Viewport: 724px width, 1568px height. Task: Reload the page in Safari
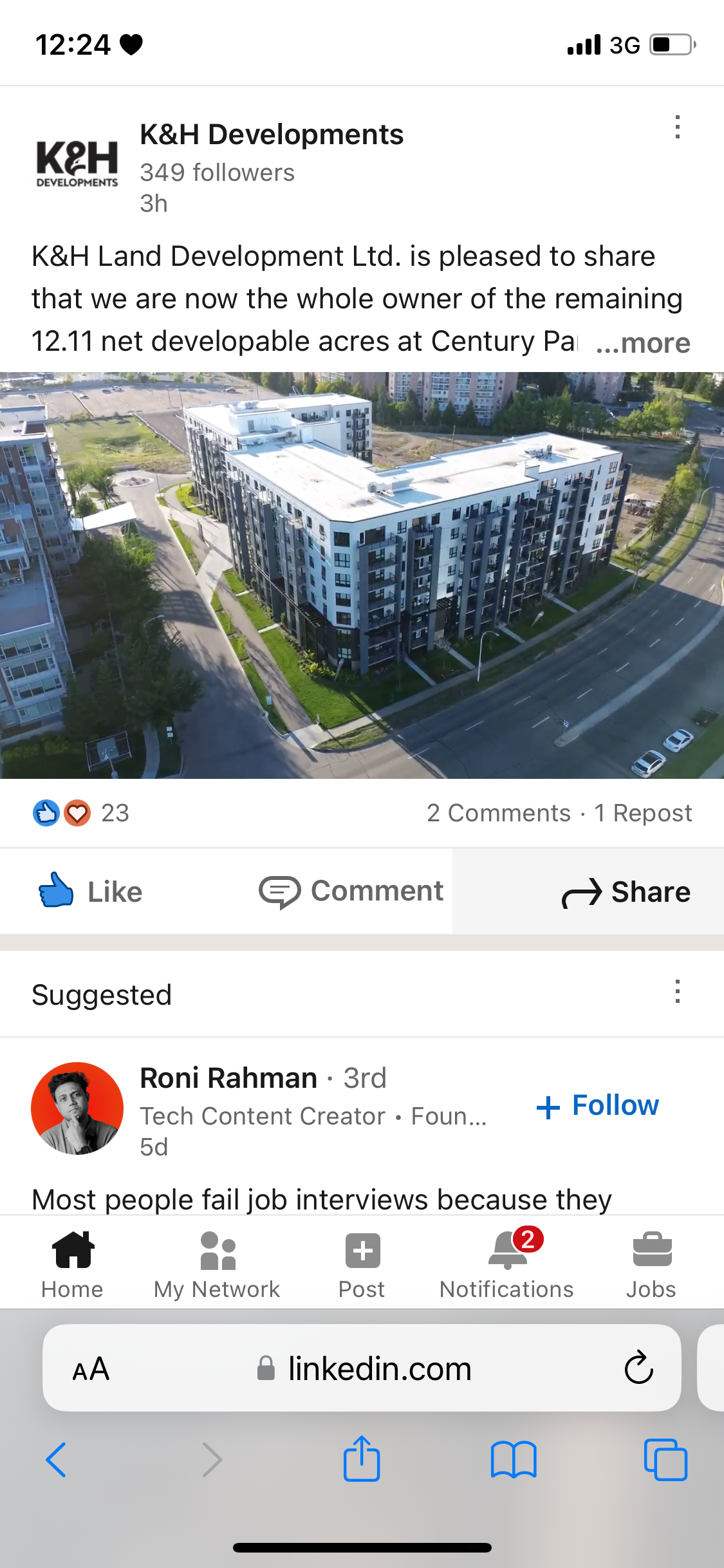[638, 1368]
